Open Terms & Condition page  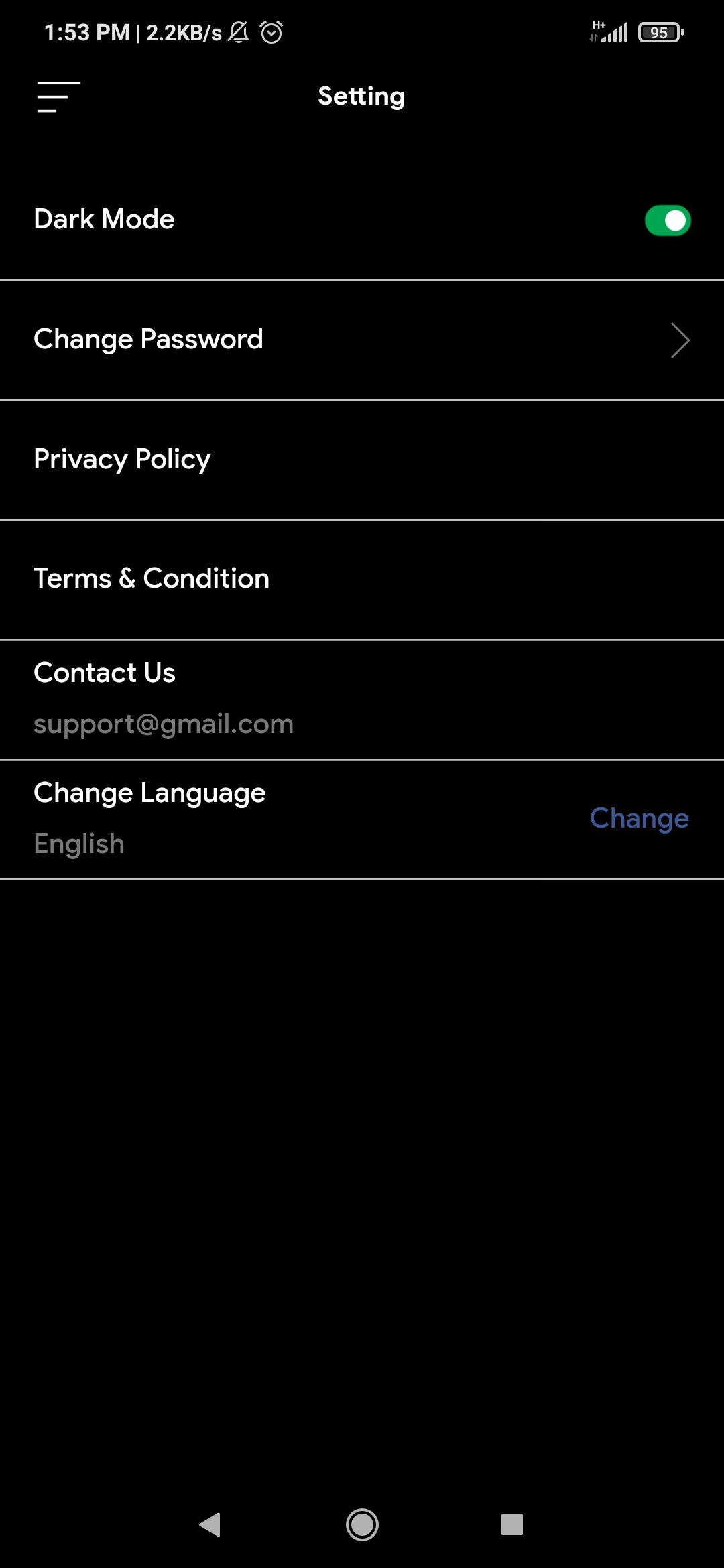(x=362, y=579)
